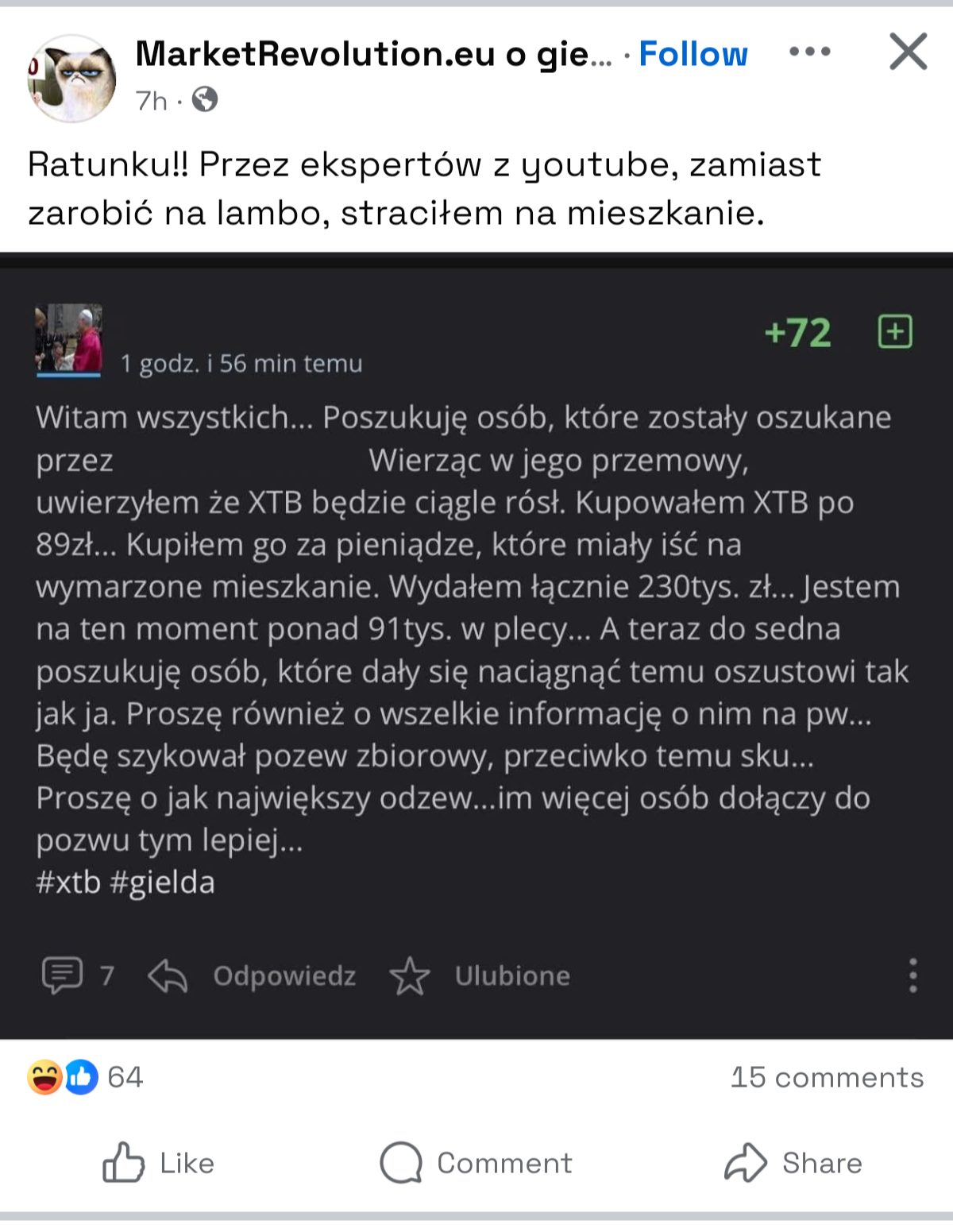
Task: Open the MarketRevolution.eu page name
Action: [x=373, y=54]
